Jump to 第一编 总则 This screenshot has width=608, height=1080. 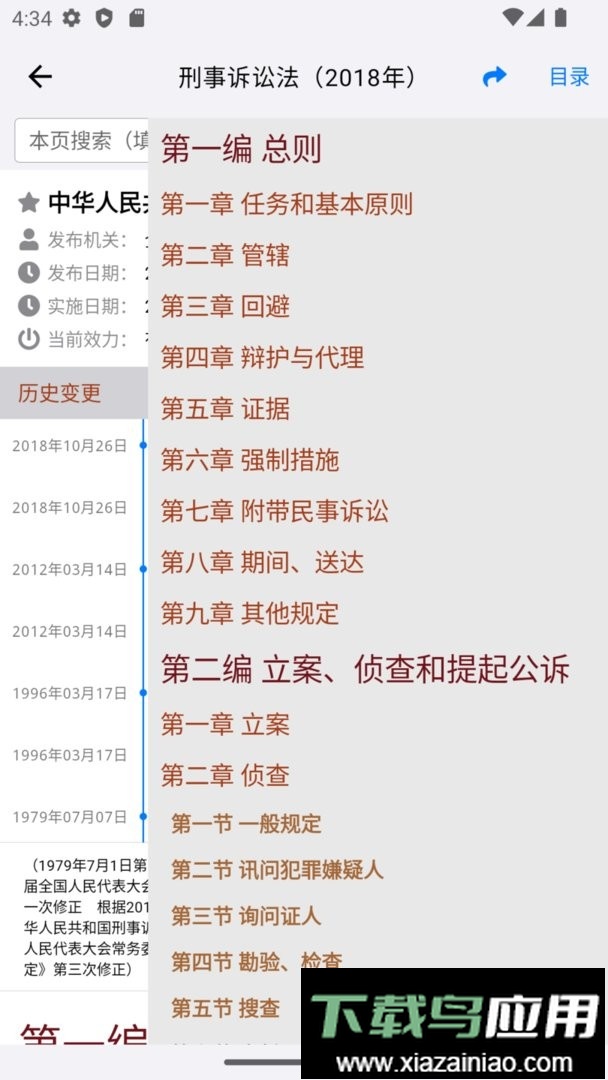coord(241,149)
